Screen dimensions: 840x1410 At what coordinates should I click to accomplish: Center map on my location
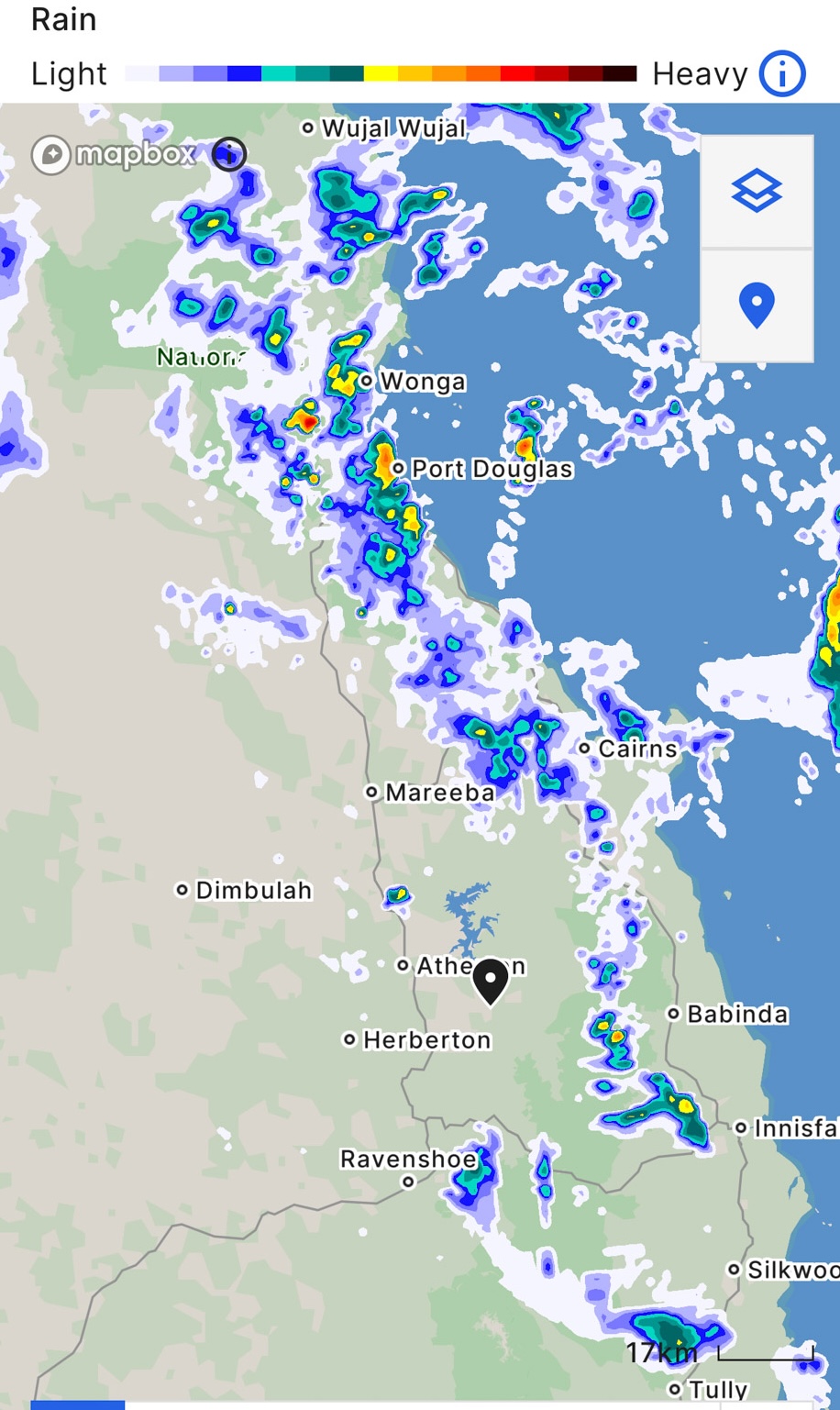[x=757, y=305]
